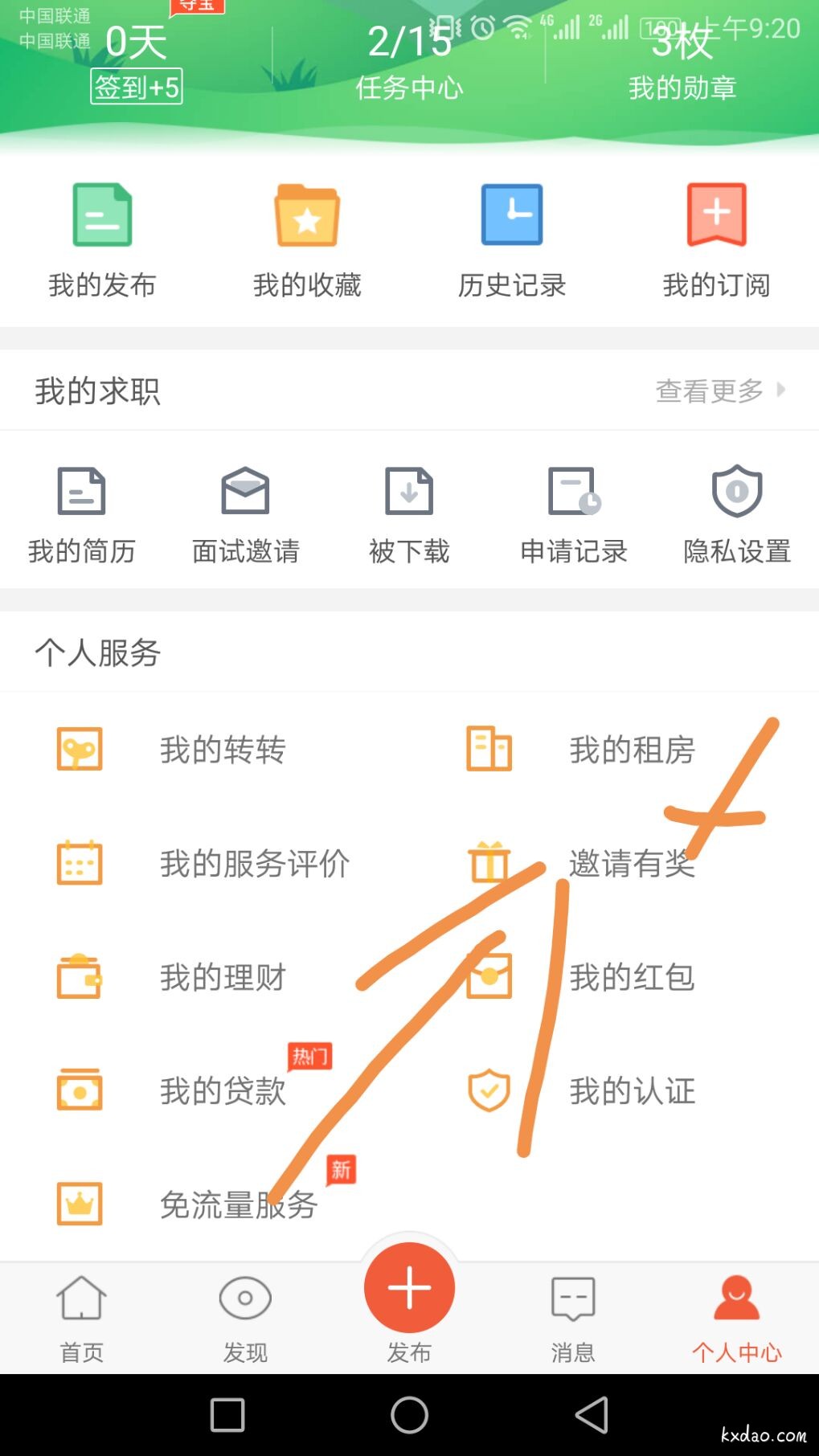
Task: Open 我的收藏 favorites
Action: (x=307, y=239)
